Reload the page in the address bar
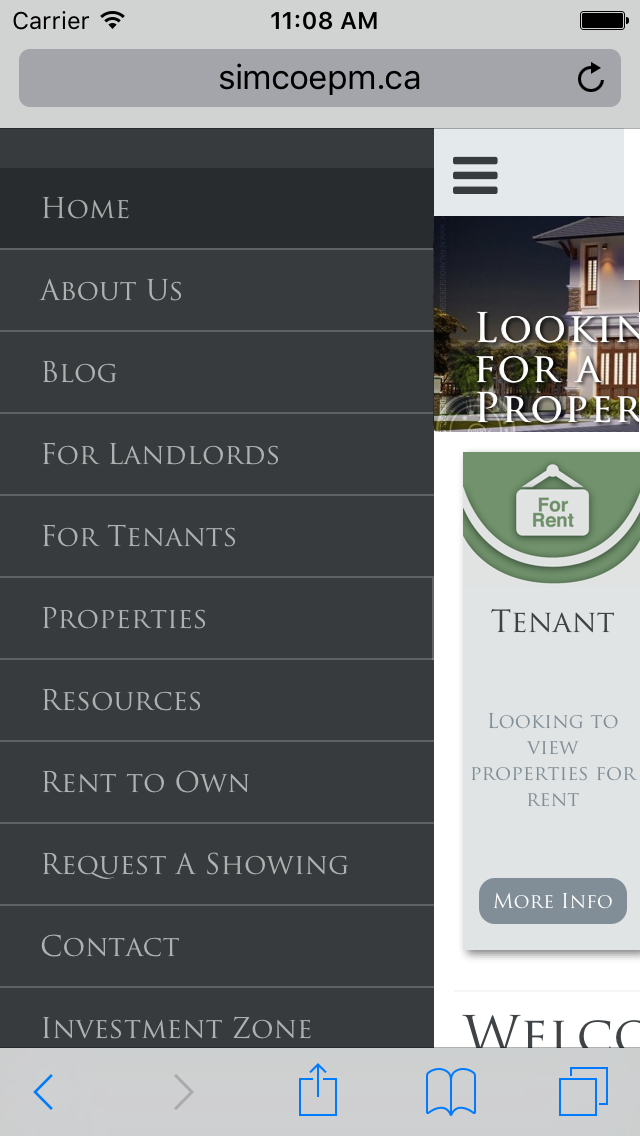 (x=591, y=78)
